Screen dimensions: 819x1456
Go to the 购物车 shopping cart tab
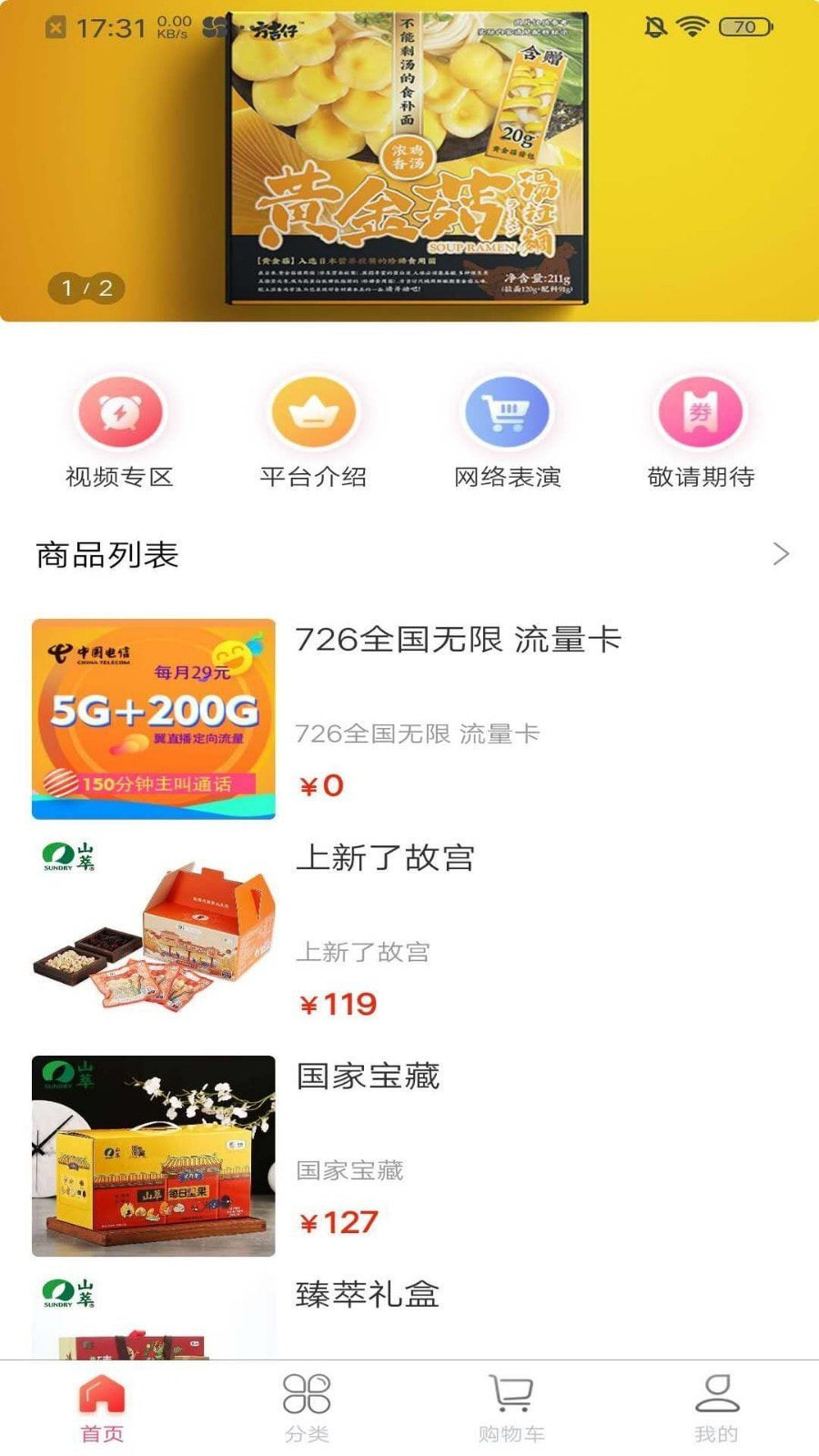[511, 1408]
